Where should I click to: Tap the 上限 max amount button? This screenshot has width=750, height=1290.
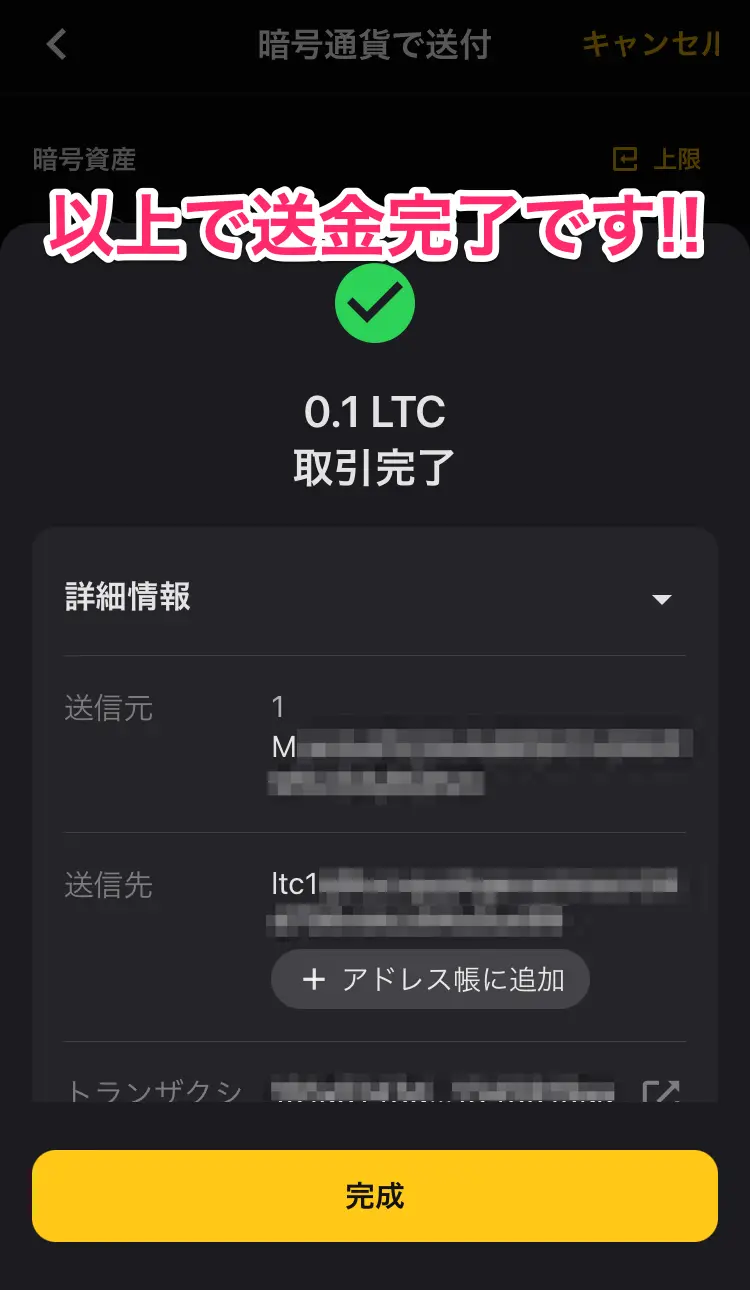[x=657, y=159]
